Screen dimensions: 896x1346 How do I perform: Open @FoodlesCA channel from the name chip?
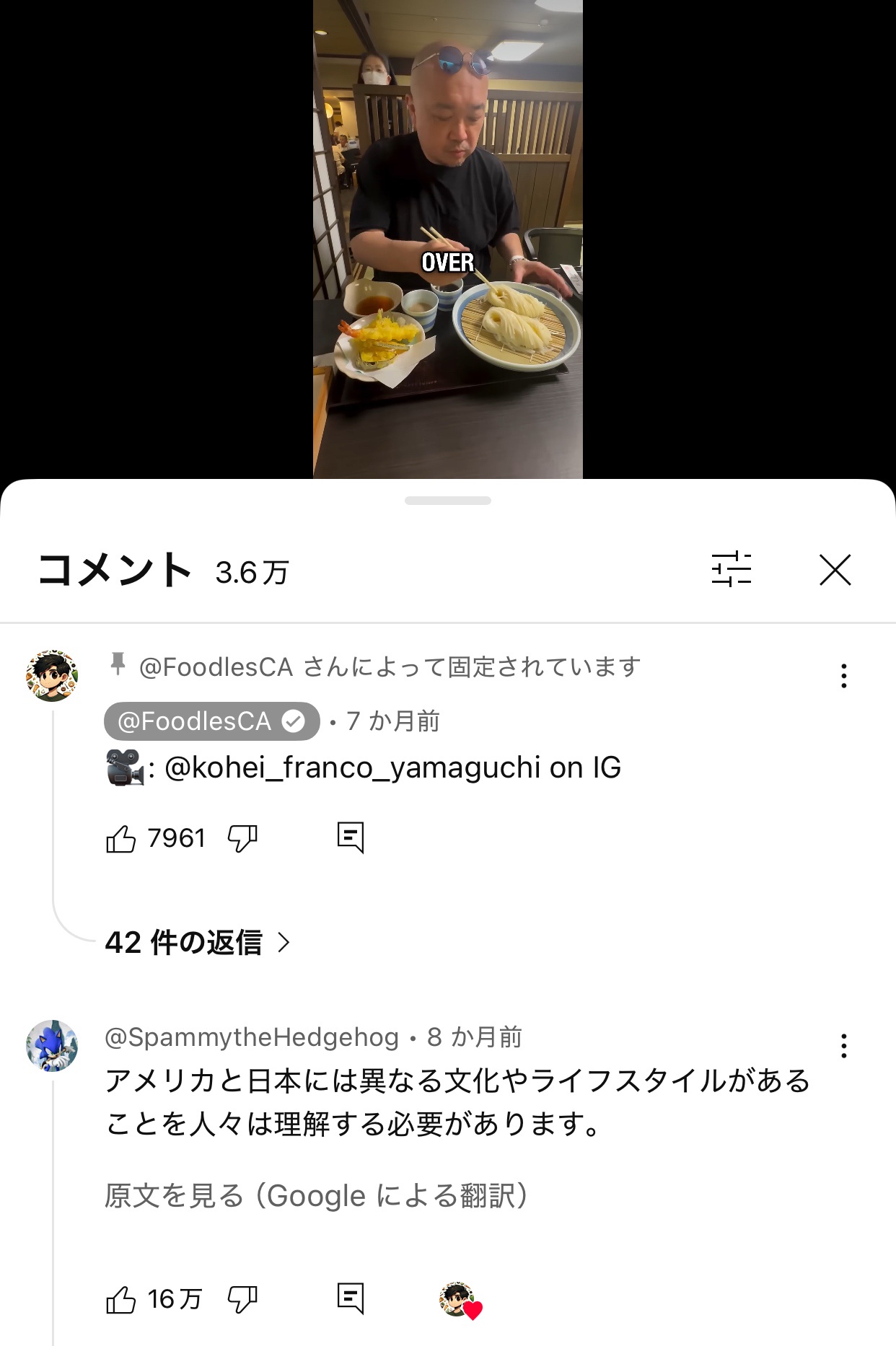211,721
